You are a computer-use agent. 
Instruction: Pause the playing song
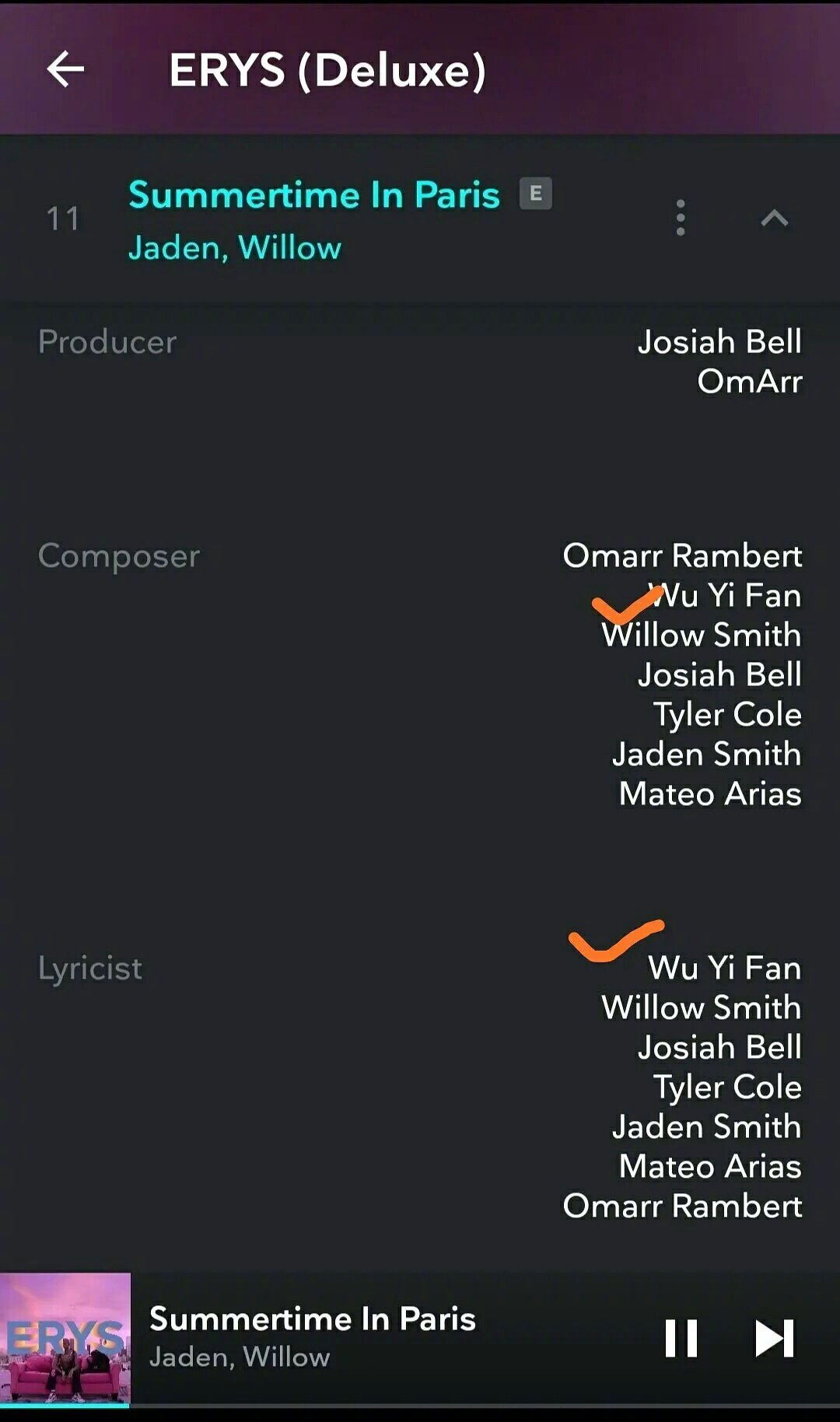[x=681, y=1339]
